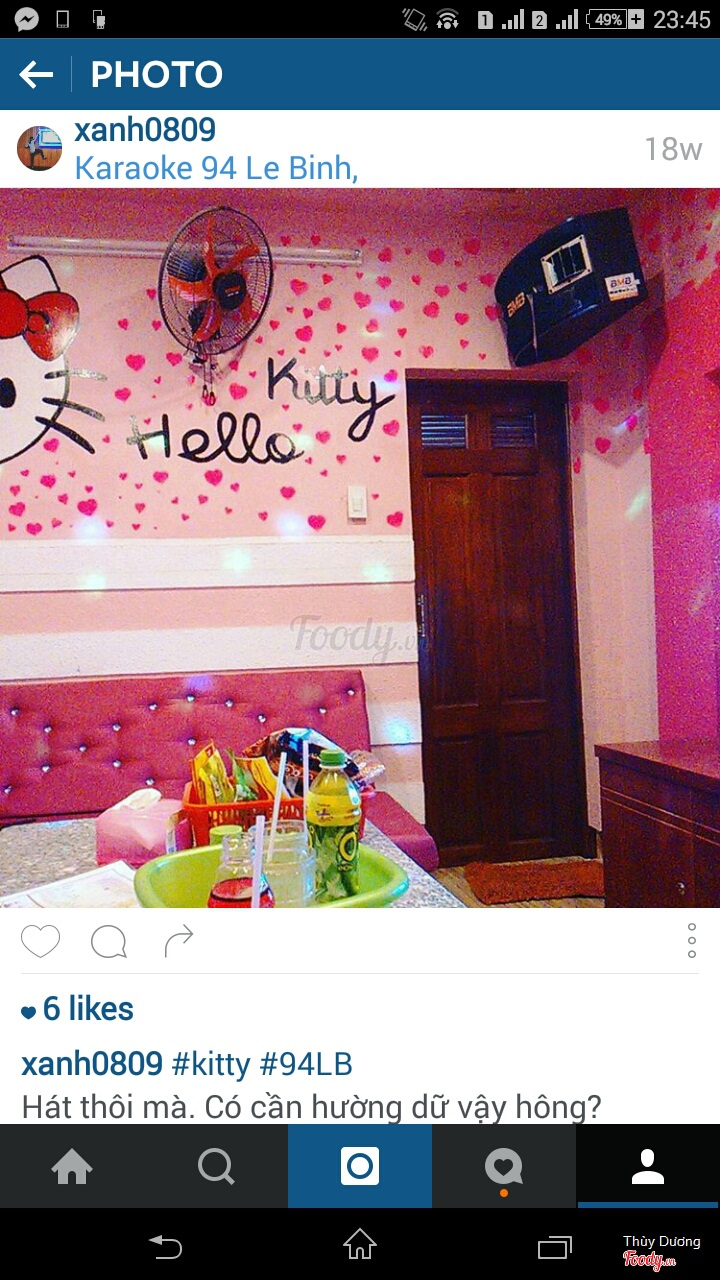
Task: Open the Karaoke 94 Le Binh location
Action: tap(216, 168)
